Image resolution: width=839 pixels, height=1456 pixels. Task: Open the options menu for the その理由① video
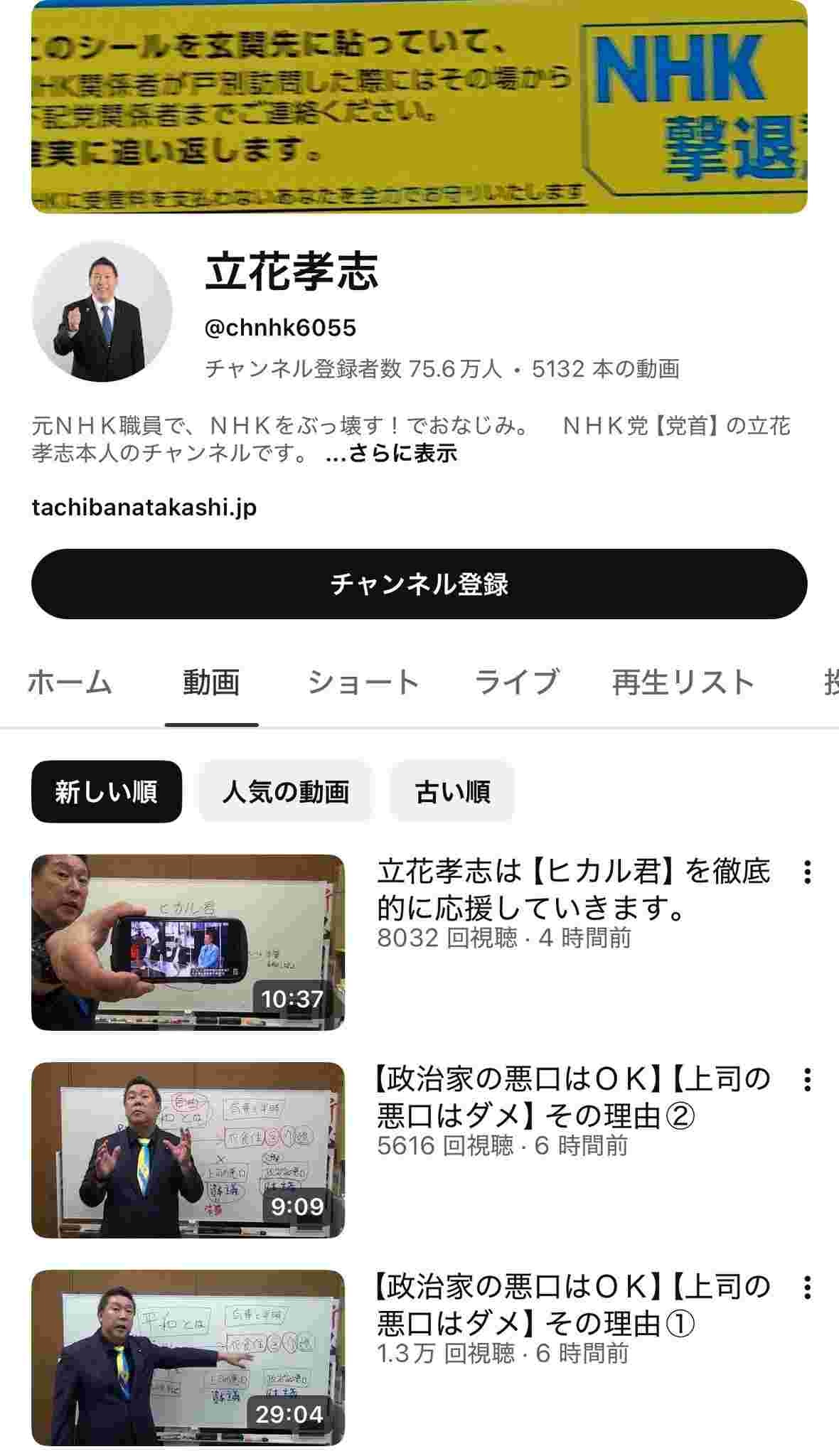pyautogui.click(x=807, y=1287)
